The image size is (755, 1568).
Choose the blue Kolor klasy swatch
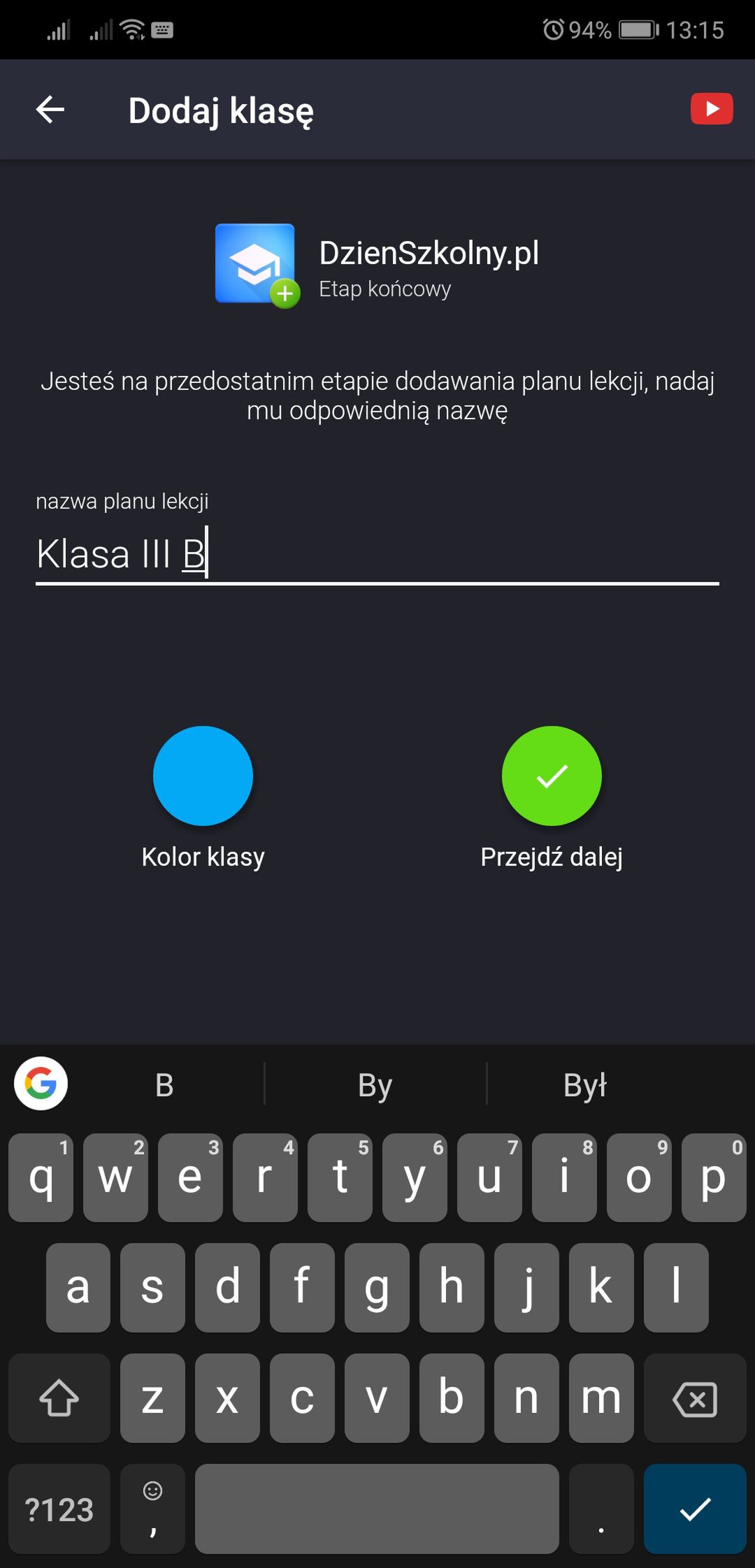(203, 776)
